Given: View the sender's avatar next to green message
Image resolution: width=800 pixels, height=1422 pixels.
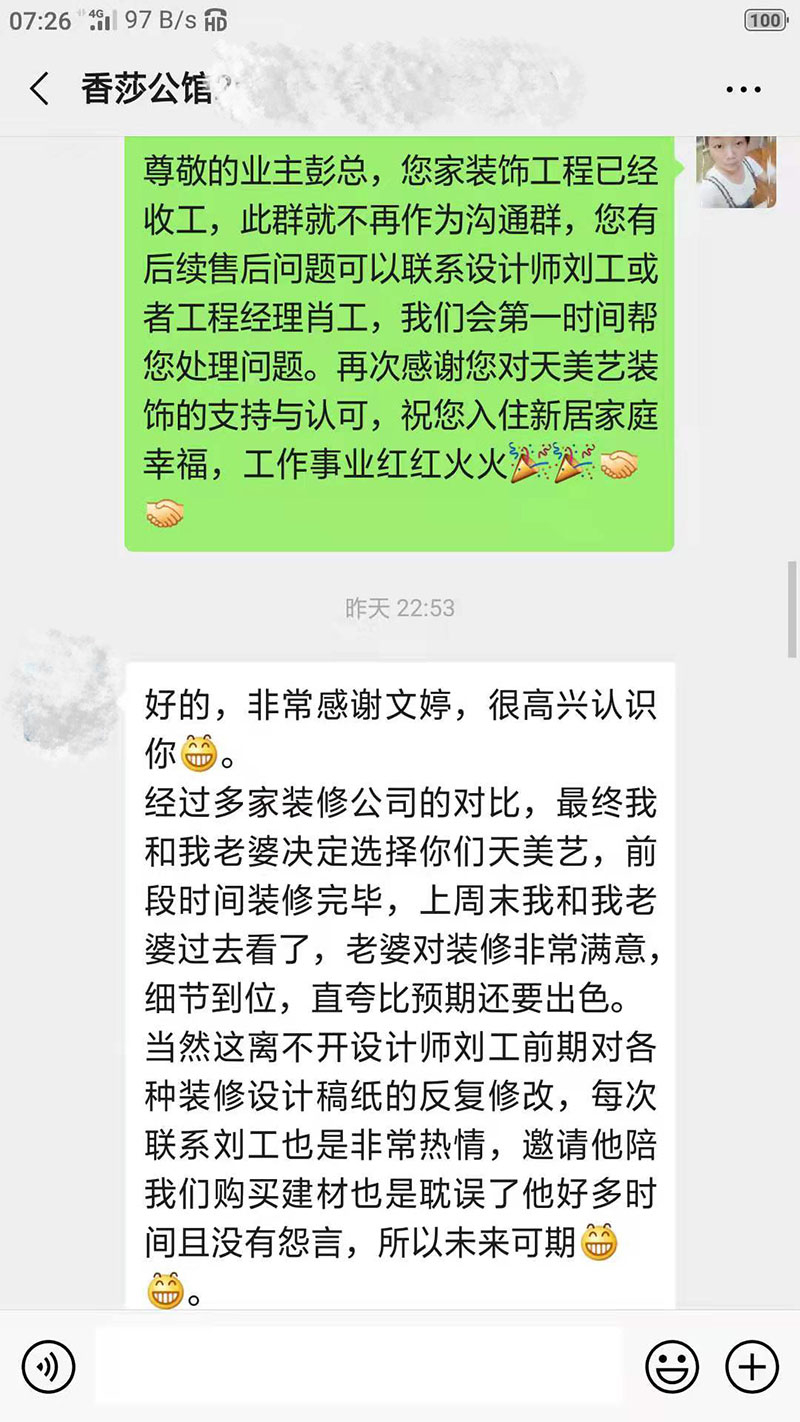Looking at the screenshot, I should (736, 170).
